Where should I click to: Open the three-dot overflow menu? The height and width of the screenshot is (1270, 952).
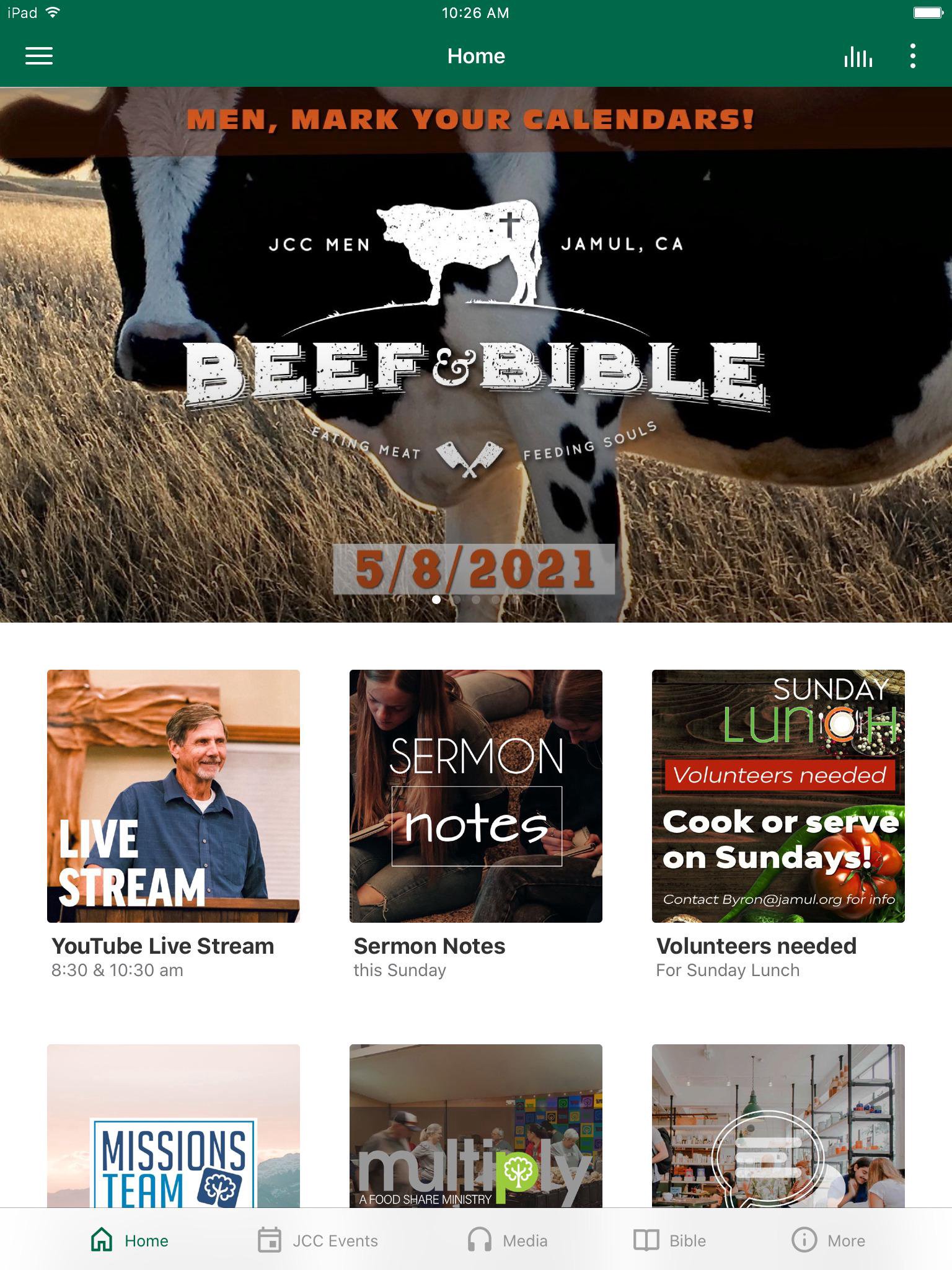pos(912,56)
